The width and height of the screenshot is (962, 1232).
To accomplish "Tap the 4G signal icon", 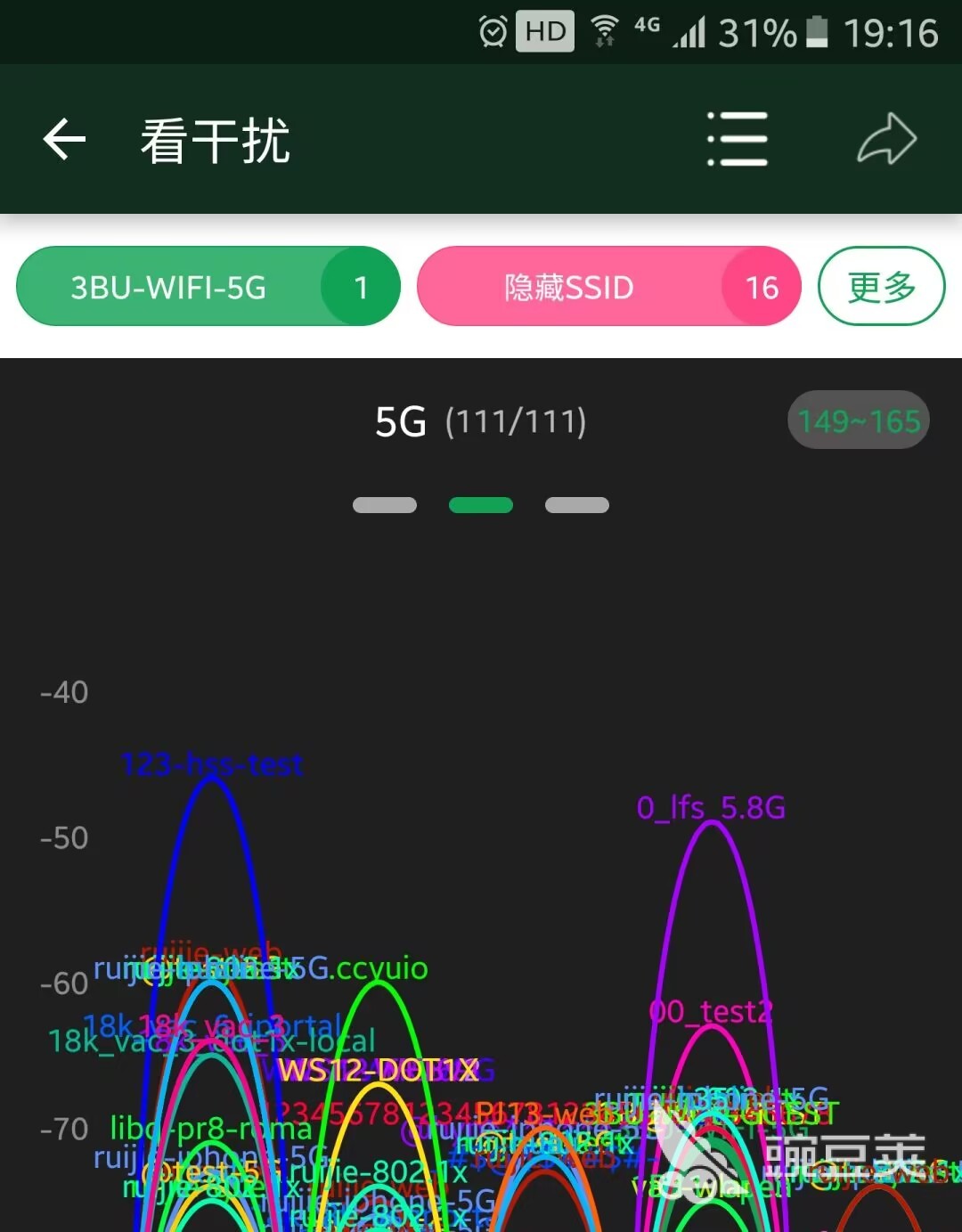I will (646, 29).
